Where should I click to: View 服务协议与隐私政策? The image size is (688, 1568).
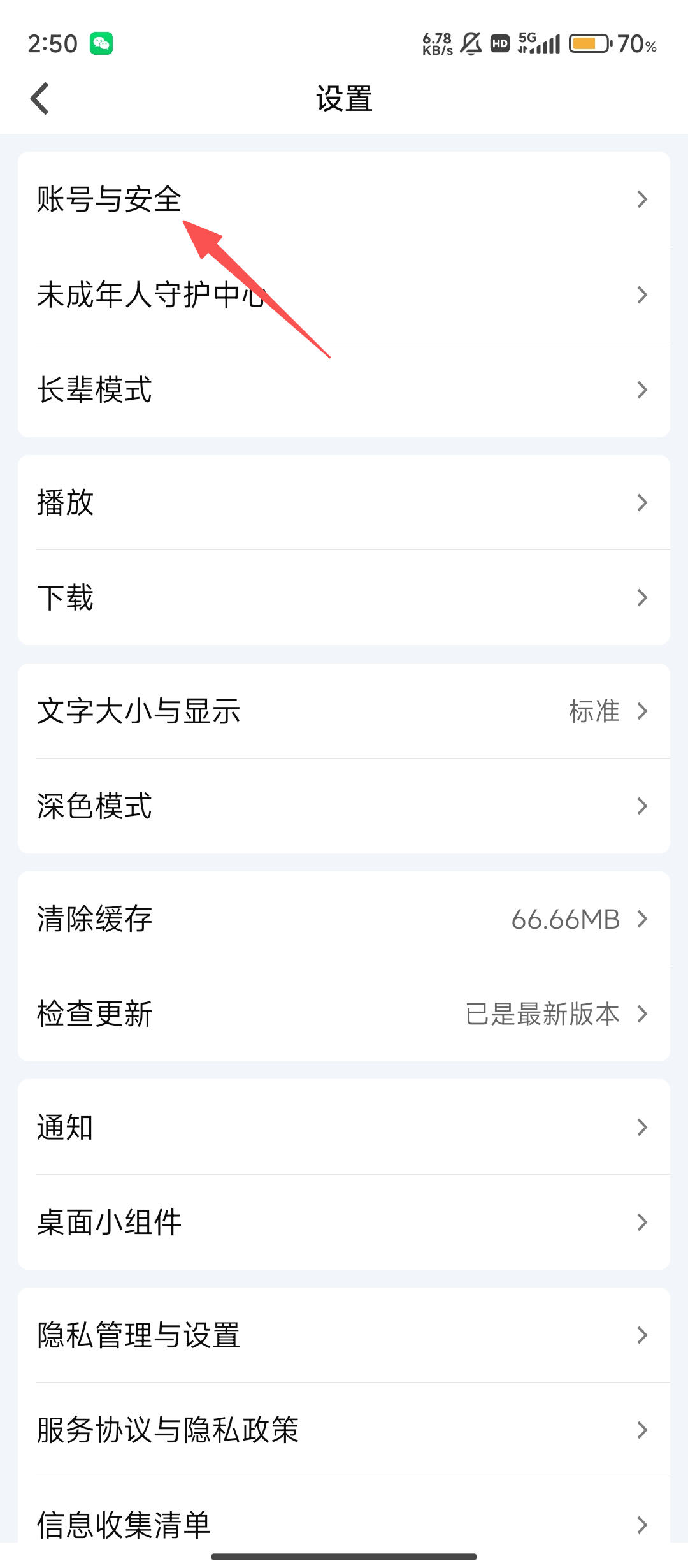pyautogui.click(x=344, y=1430)
